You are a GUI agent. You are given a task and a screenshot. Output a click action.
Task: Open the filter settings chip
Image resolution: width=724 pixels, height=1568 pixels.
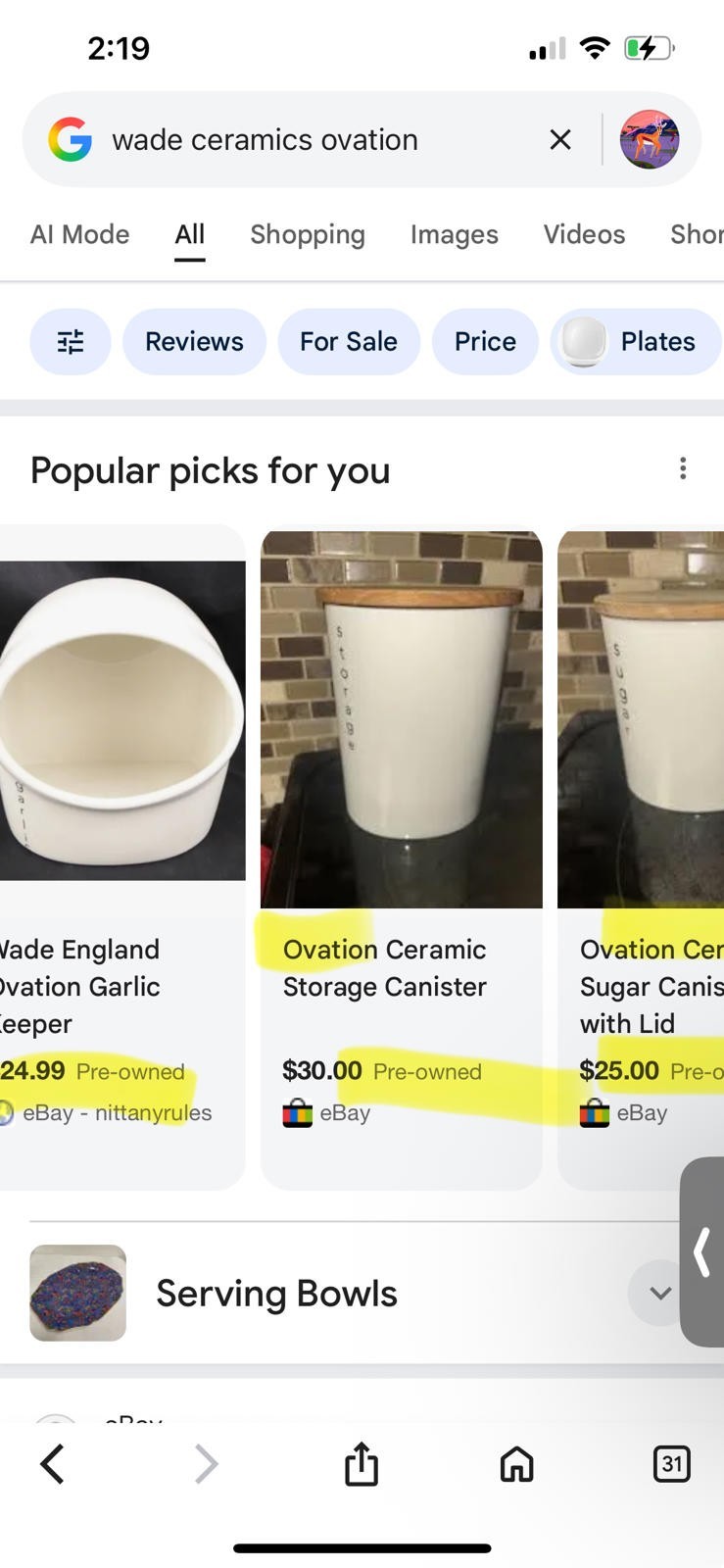[x=71, y=342]
